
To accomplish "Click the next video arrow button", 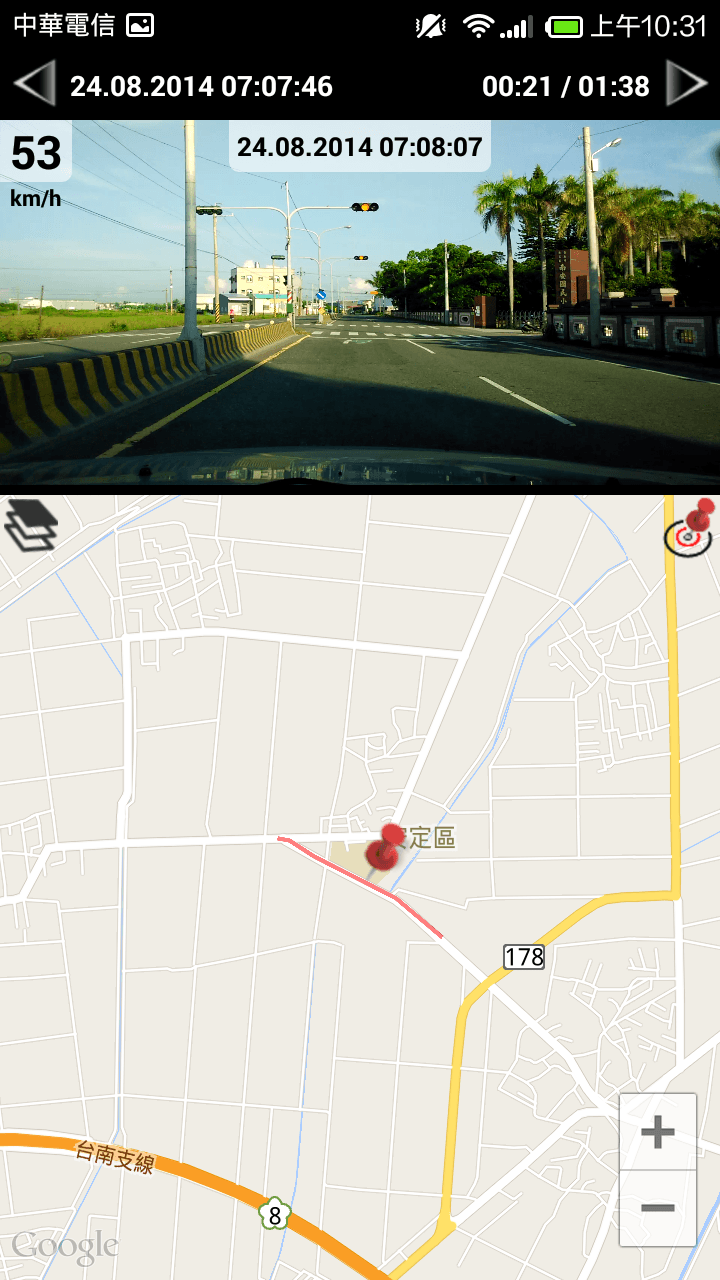I will point(687,87).
